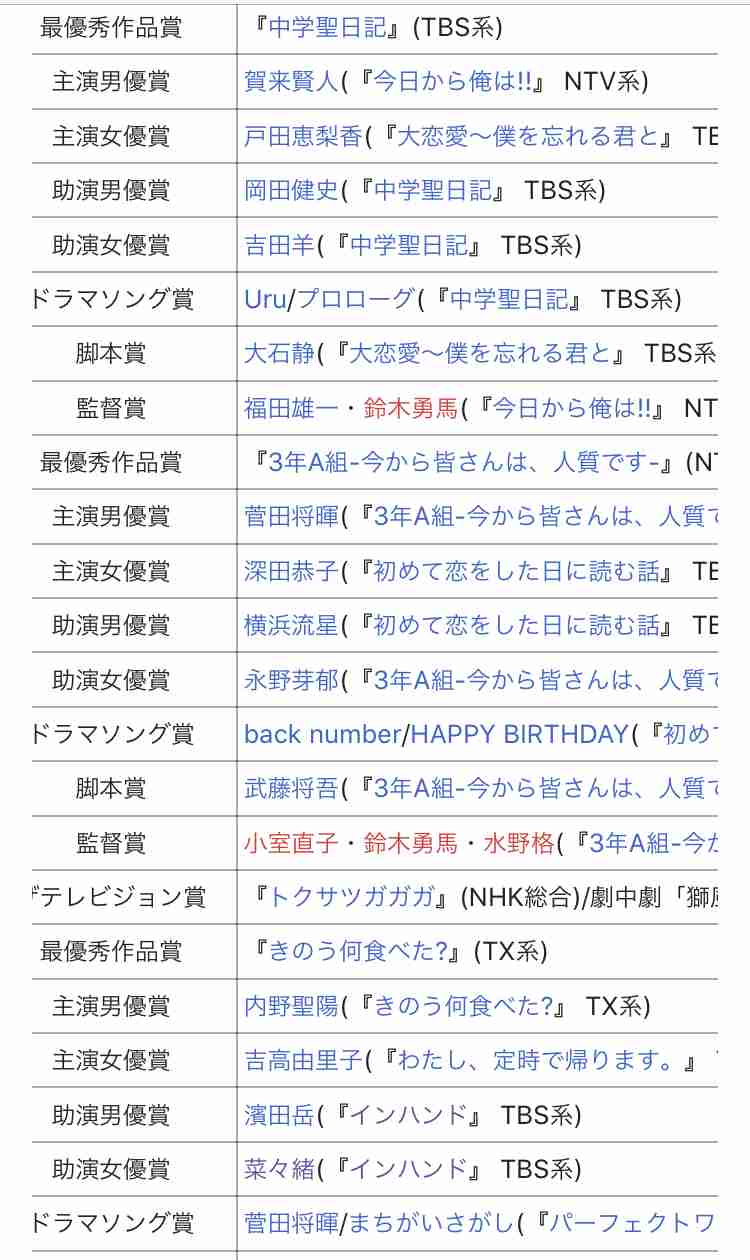Open the 内野聖陽 link
The image size is (750, 1260).
pyautogui.click(x=291, y=1006)
